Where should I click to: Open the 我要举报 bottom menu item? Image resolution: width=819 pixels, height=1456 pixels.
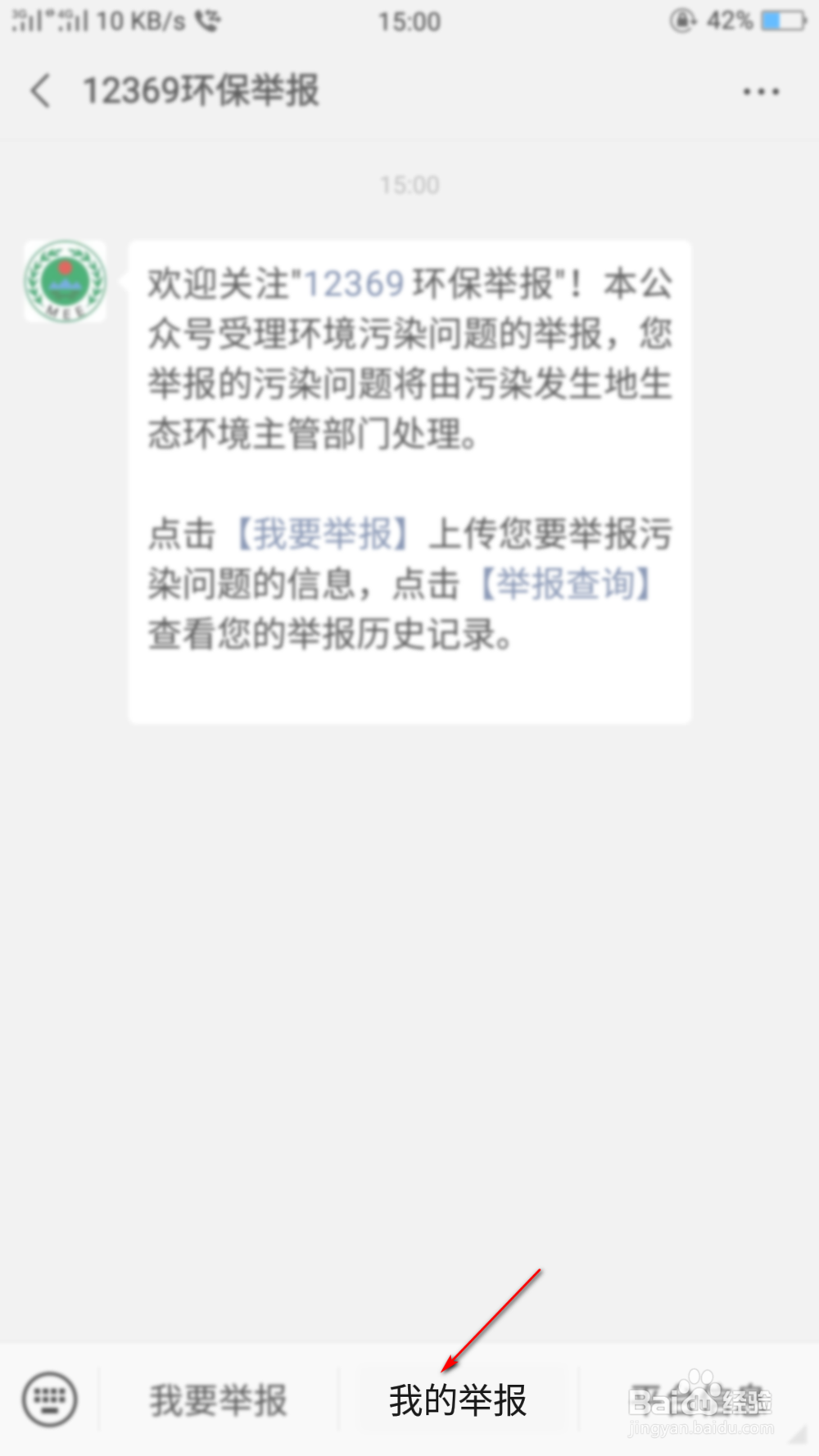[x=218, y=1399]
